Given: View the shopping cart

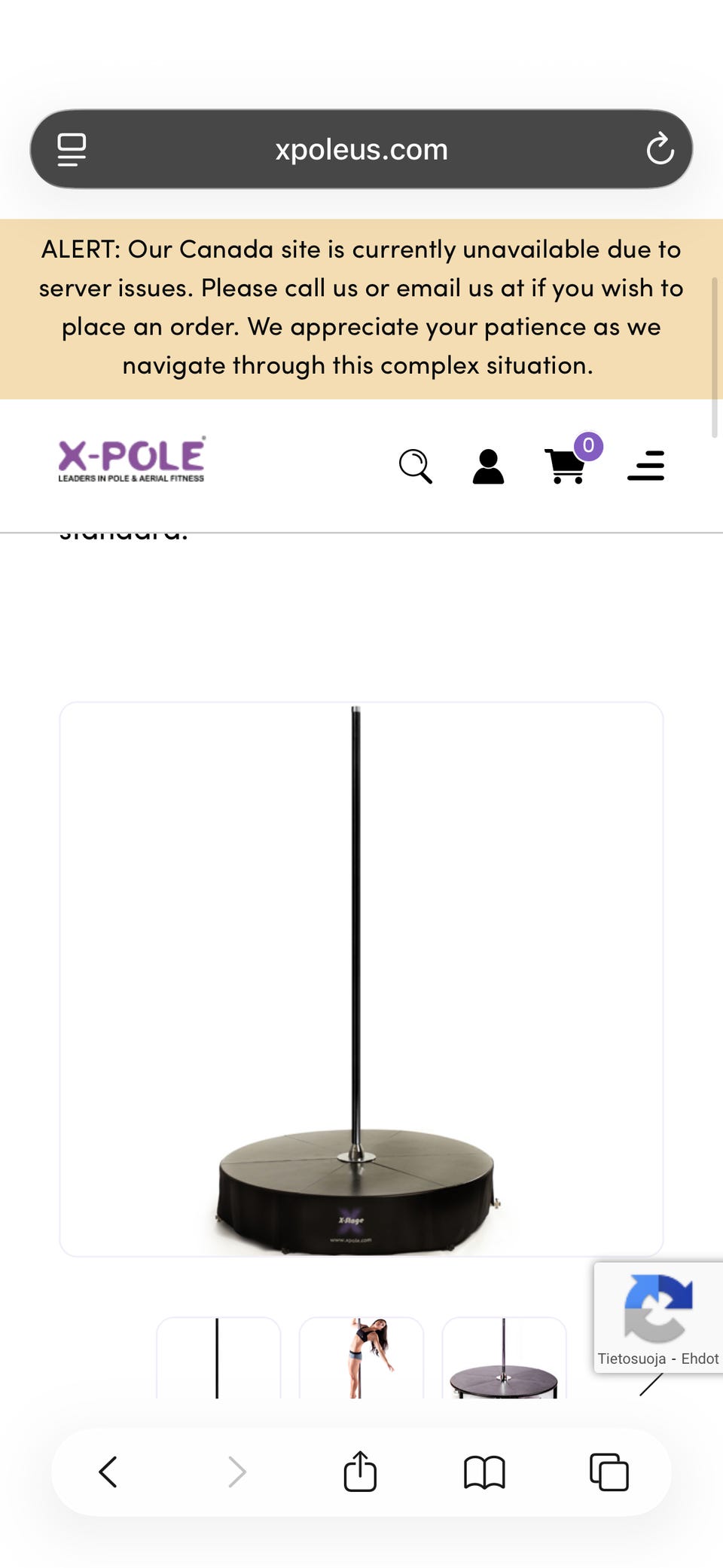Looking at the screenshot, I should [566, 466].
